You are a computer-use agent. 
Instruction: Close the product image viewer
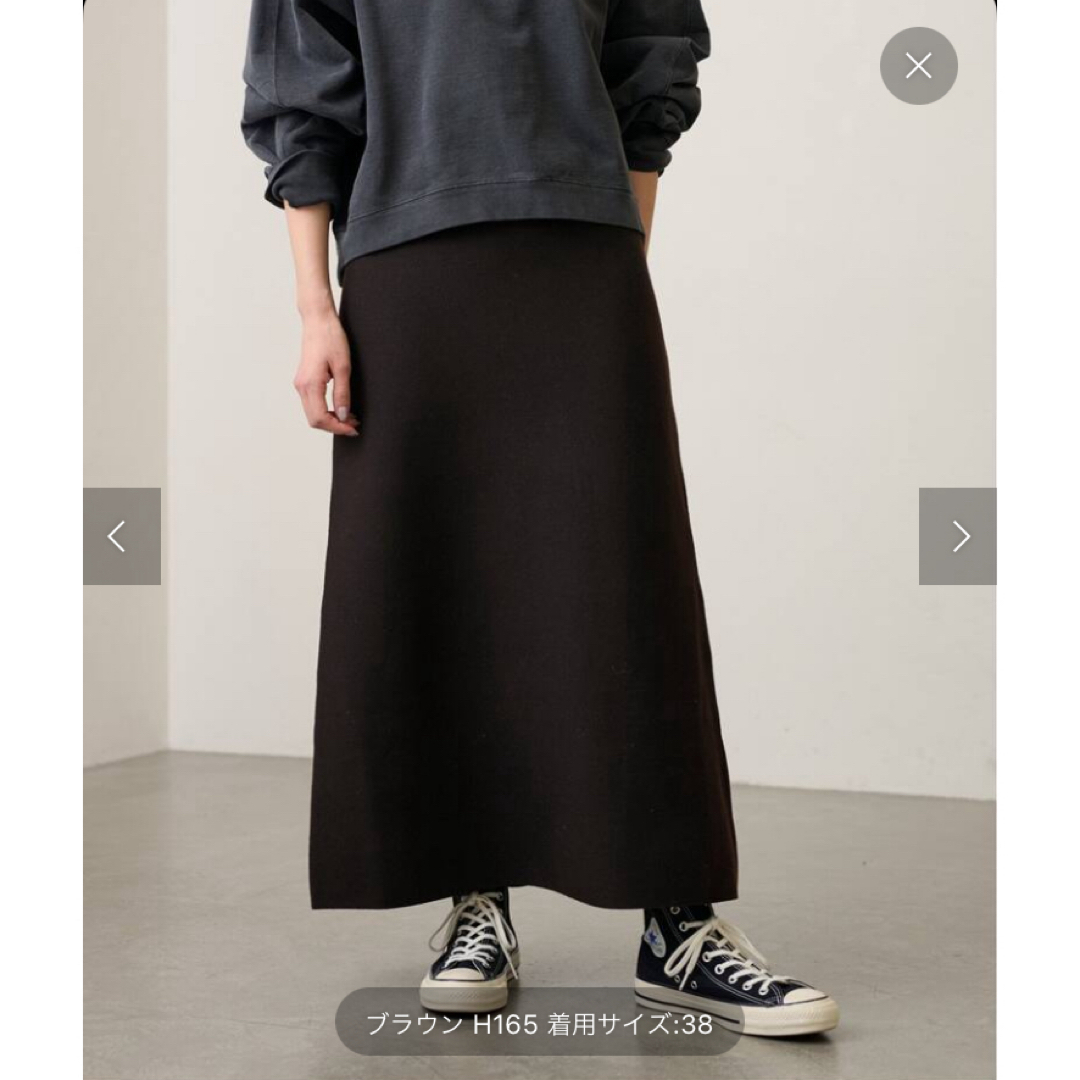[918, 66]
